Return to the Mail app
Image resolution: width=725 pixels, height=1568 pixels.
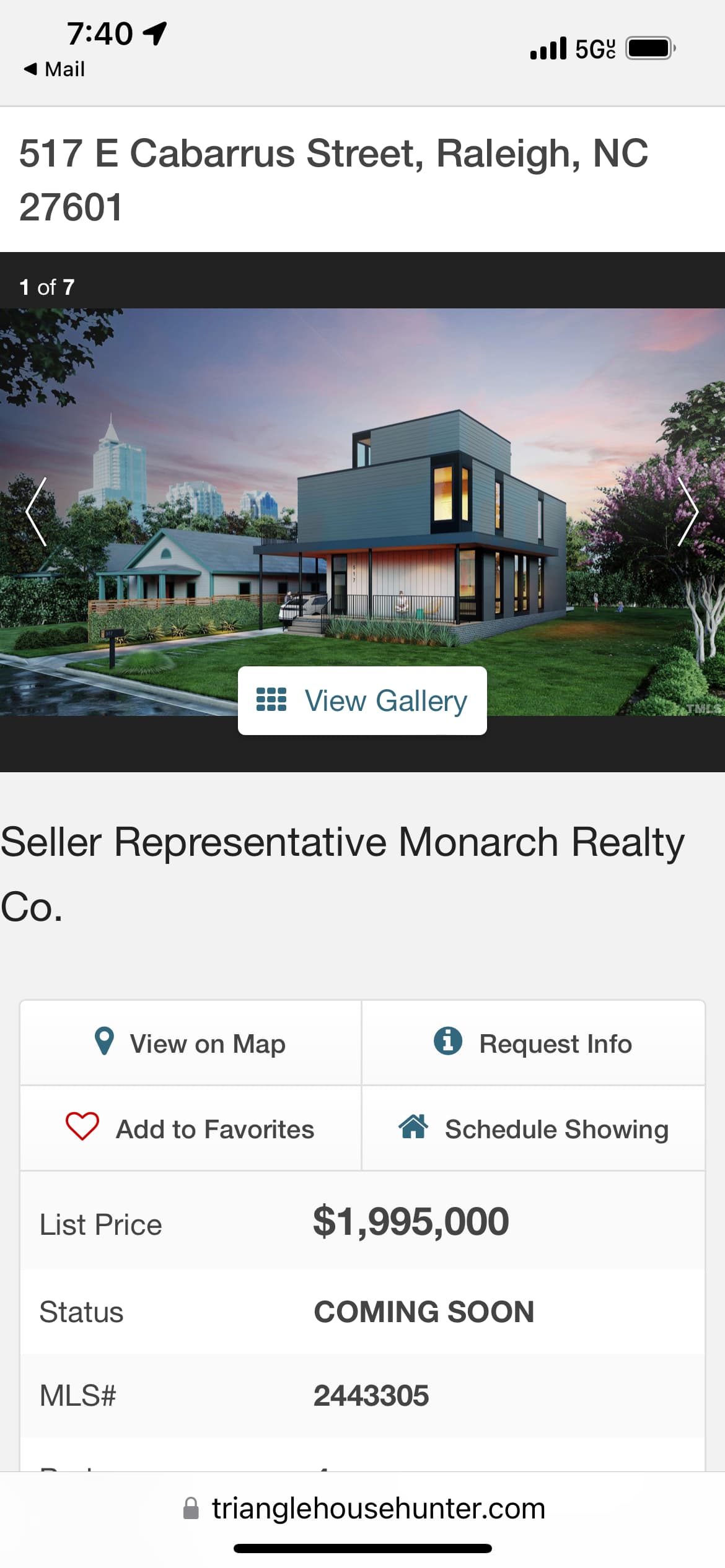click(55, 69)
